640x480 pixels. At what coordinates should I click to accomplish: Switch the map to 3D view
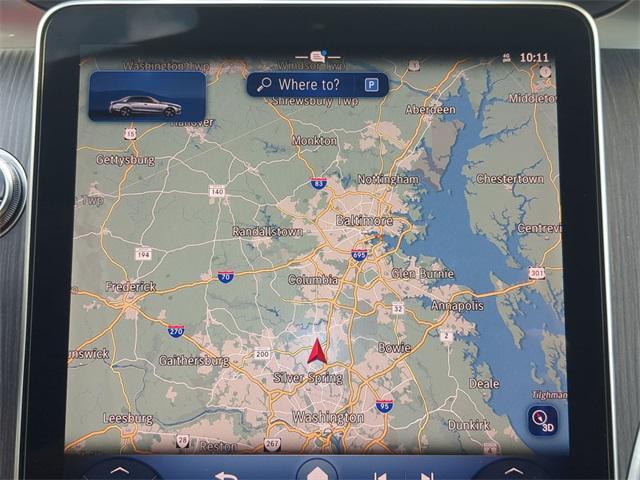pyautogui.click(x=543, y=420)
